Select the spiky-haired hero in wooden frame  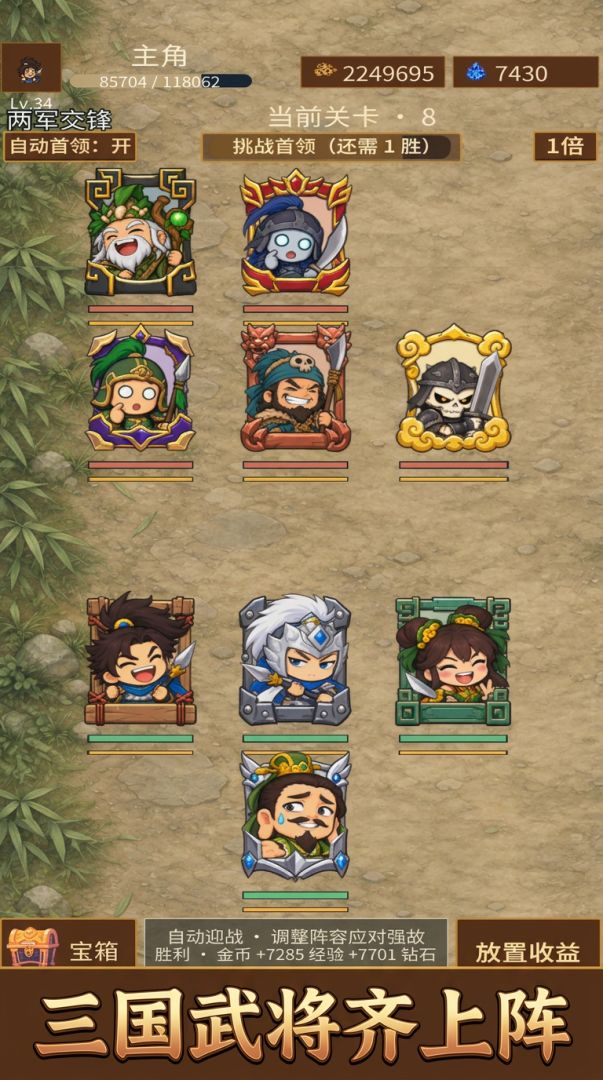[x=140, y=661]
